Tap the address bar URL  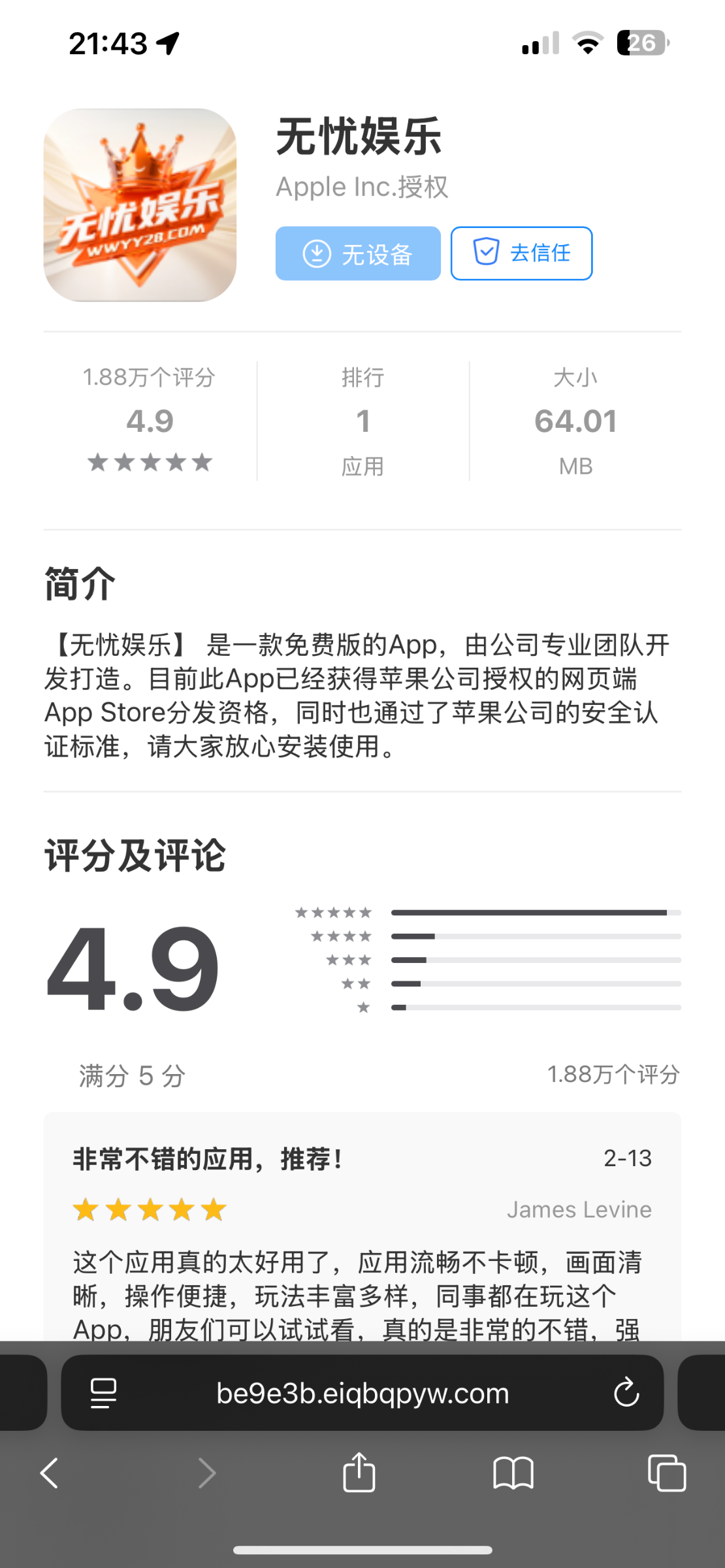click(x=362, y=1393)
